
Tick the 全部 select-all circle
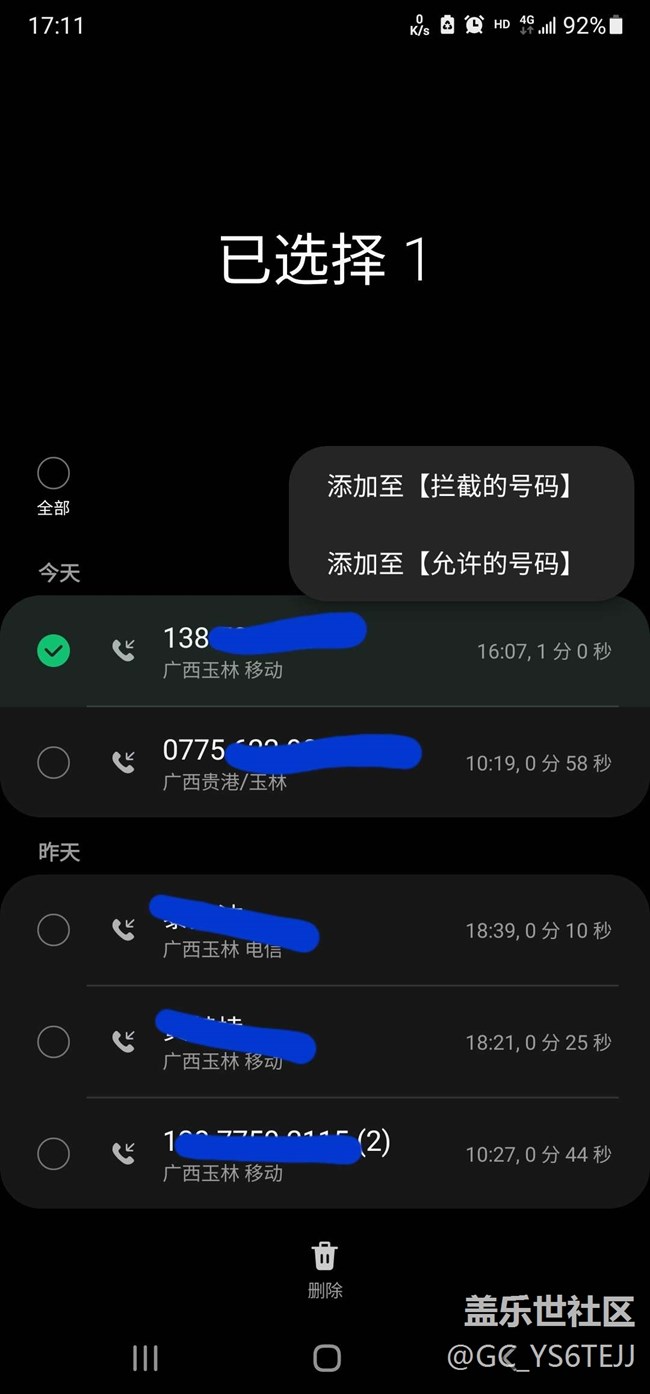click(53, 473)
